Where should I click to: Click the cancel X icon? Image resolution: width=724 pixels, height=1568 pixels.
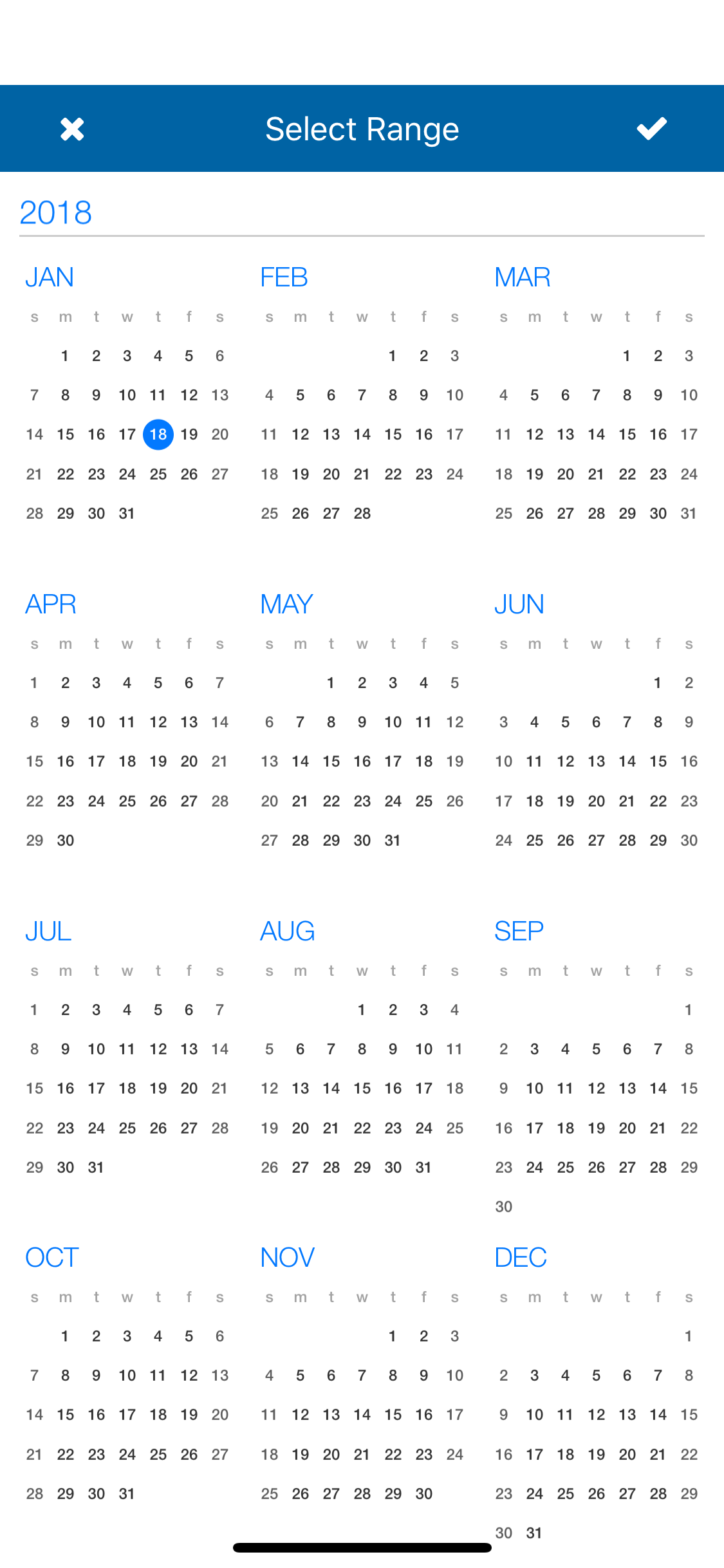pyautogui.click(x=72, y=128)
